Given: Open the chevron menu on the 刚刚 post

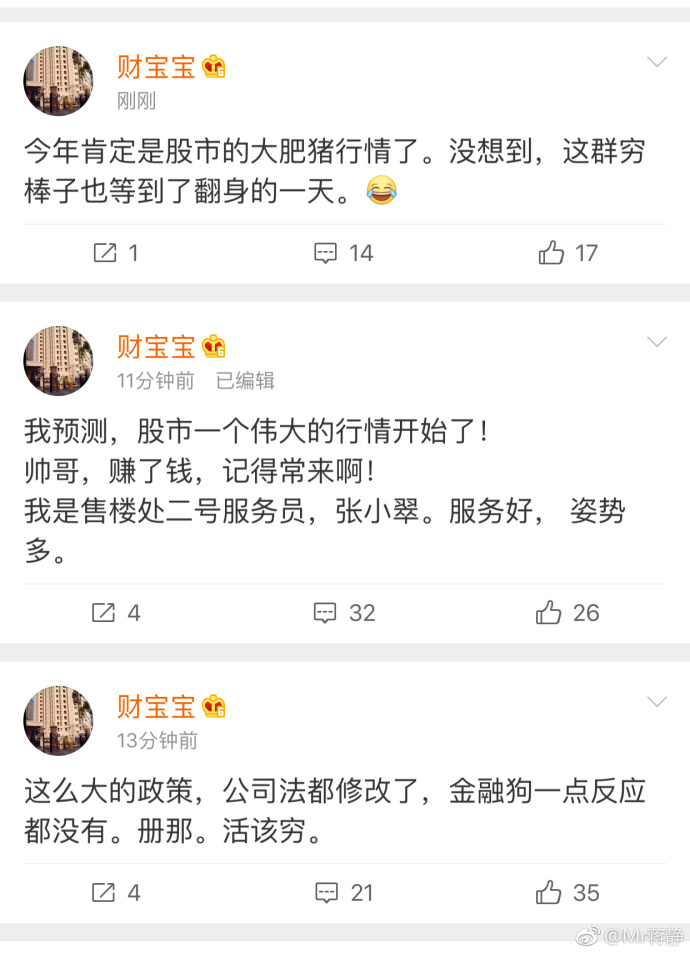Looking at the screenshot, I should coord(657,62).
